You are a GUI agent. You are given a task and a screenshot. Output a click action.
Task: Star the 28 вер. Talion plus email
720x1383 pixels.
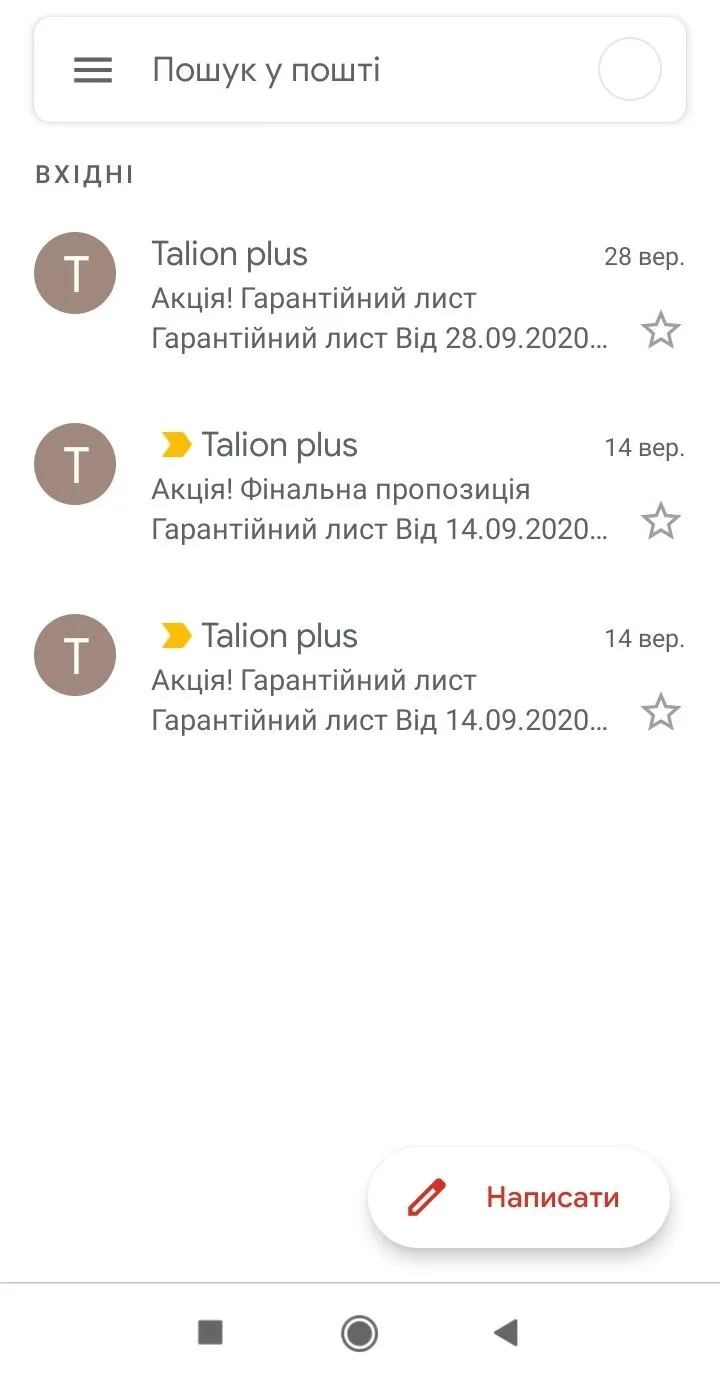[x=660, y=330]
